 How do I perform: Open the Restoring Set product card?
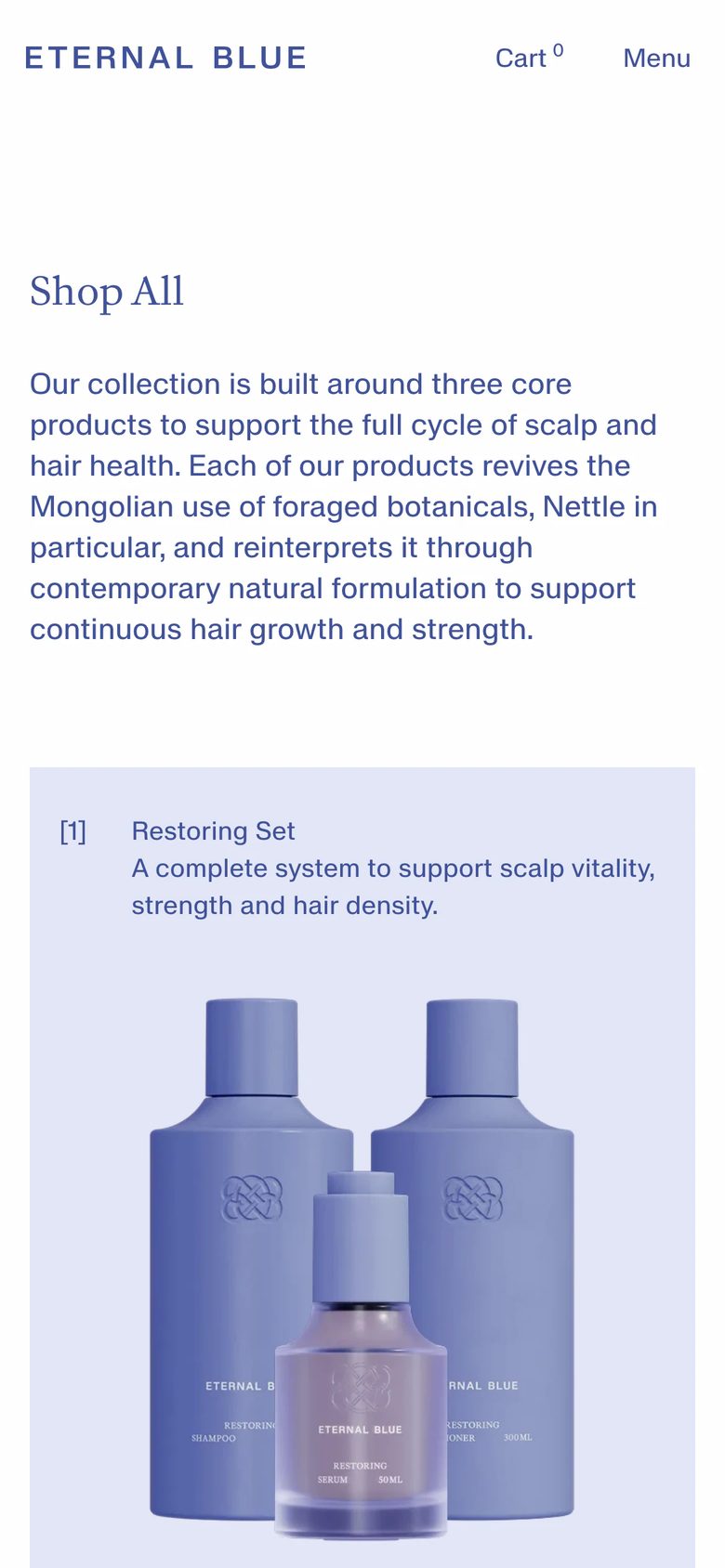[x=362, y=1168]
